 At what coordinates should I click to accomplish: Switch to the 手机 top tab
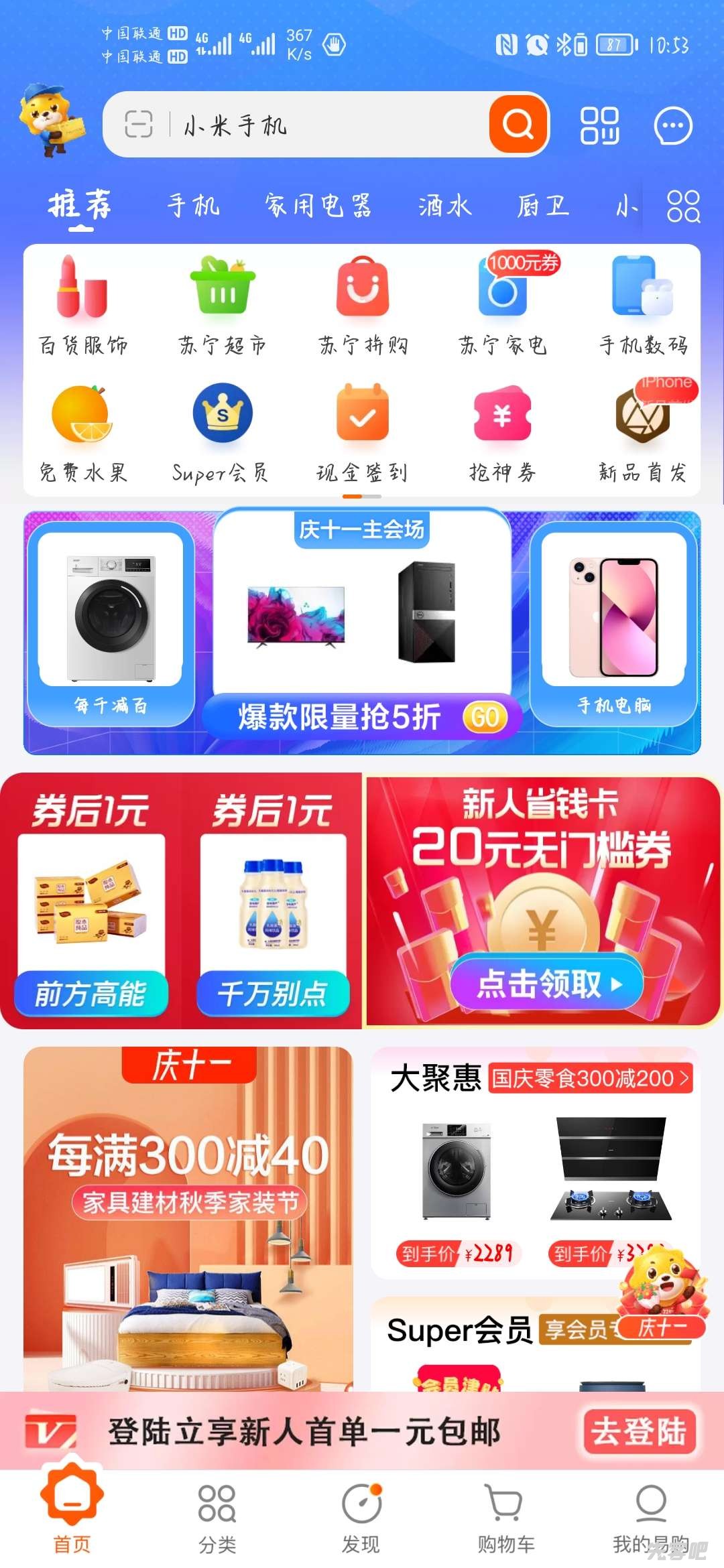[x=193, y=205]
